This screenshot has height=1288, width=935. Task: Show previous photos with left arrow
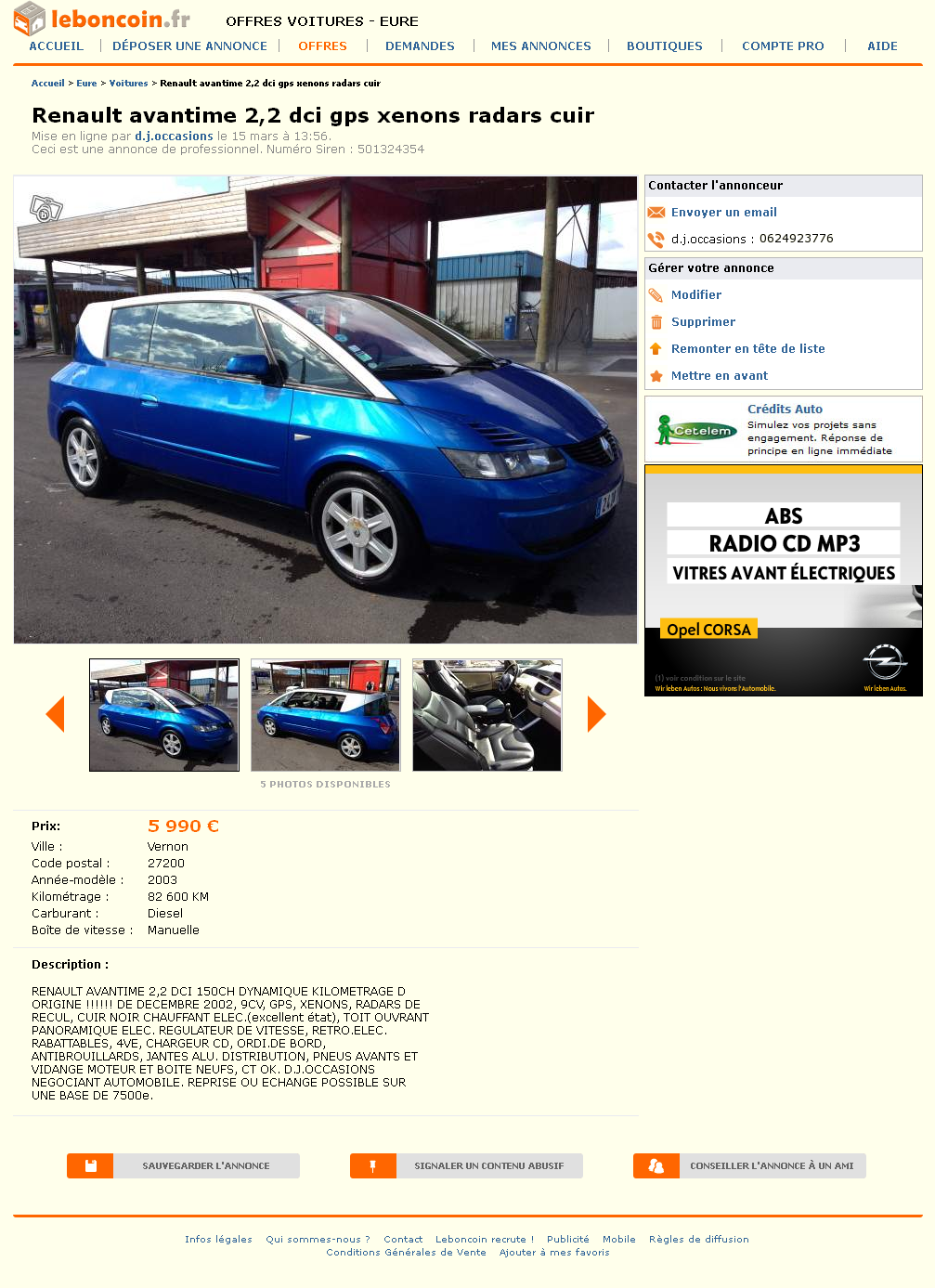click(x=55, y=714)
